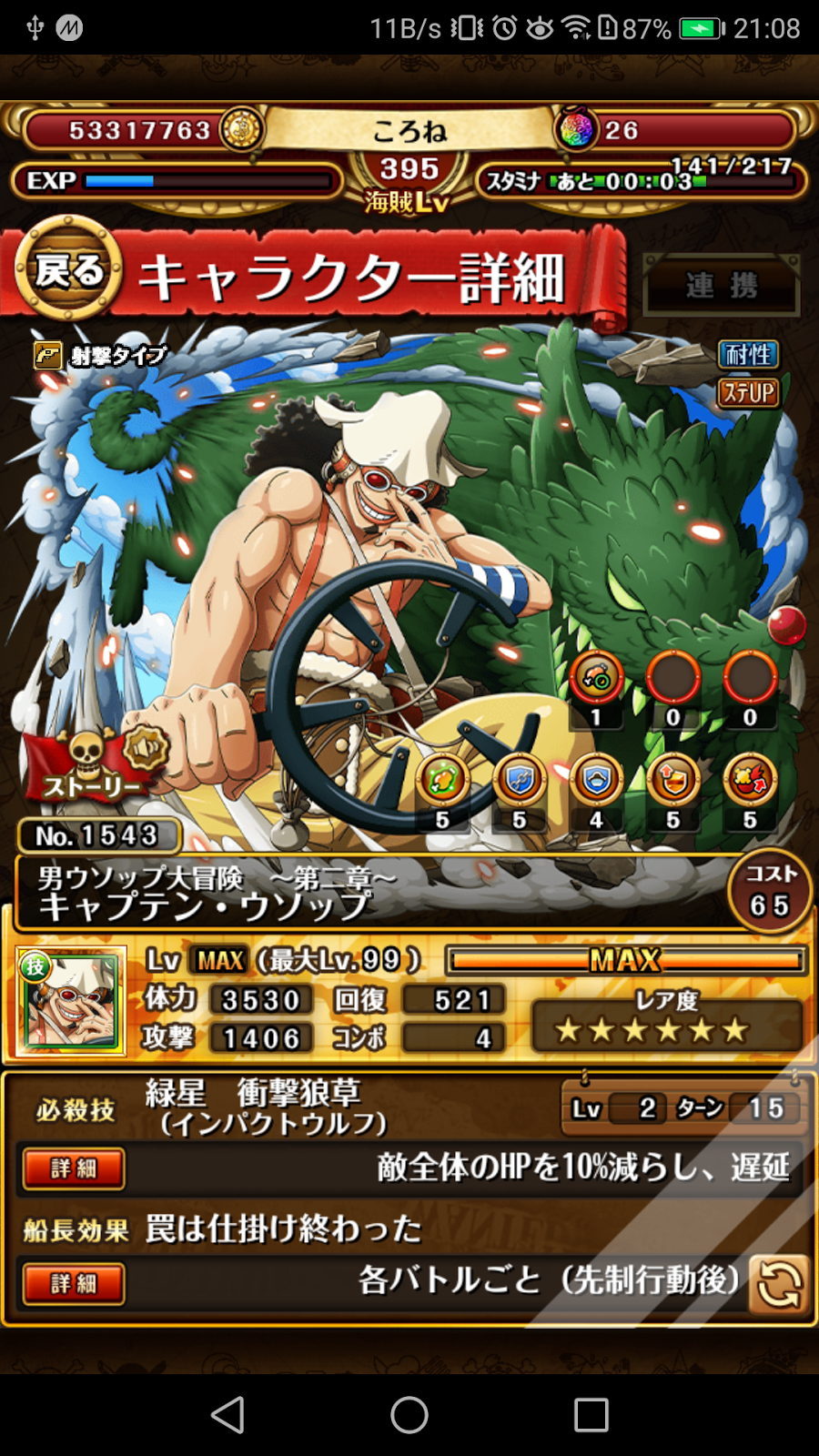Tap the ステUP button
819x1456 pixels.
[x=748, y=392]
